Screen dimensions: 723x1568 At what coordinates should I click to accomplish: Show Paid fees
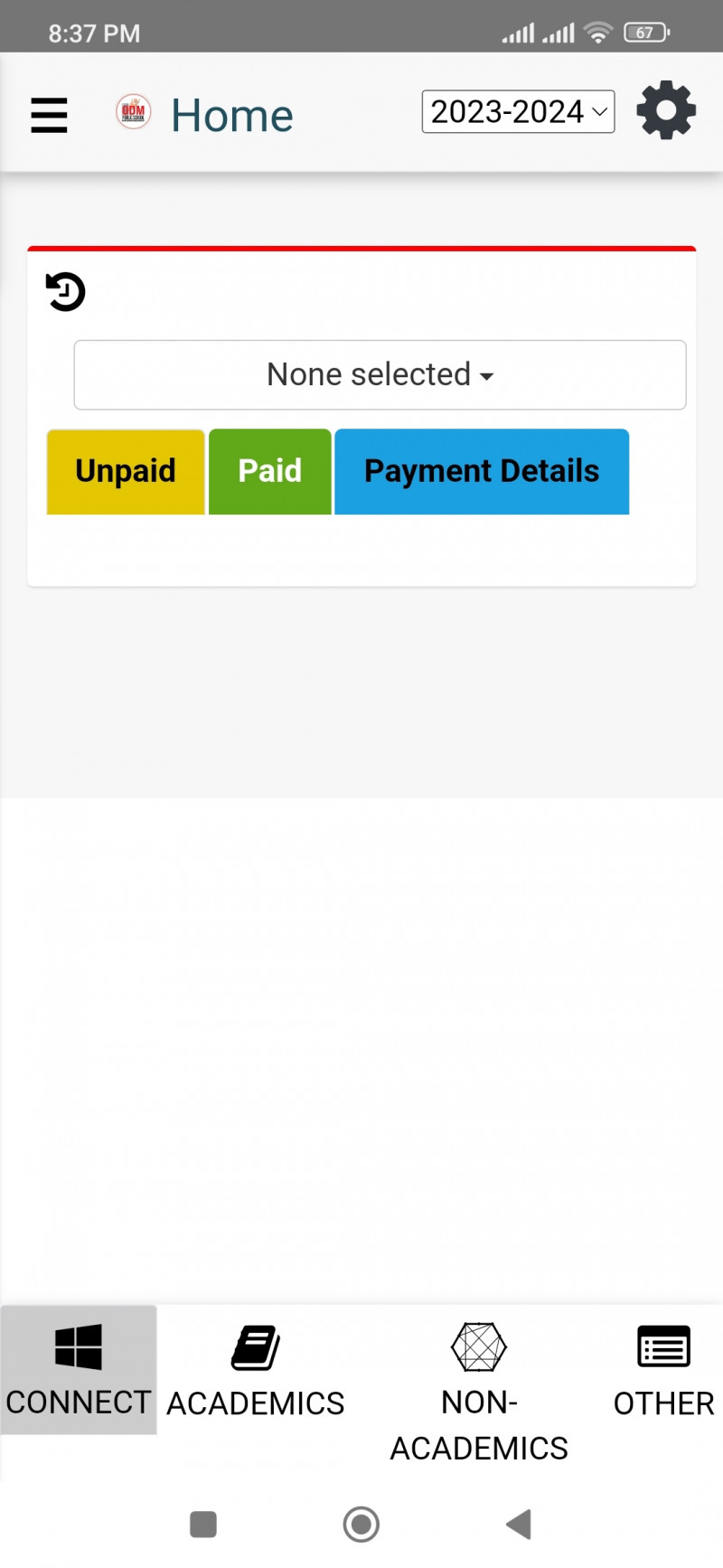(269, 471)
